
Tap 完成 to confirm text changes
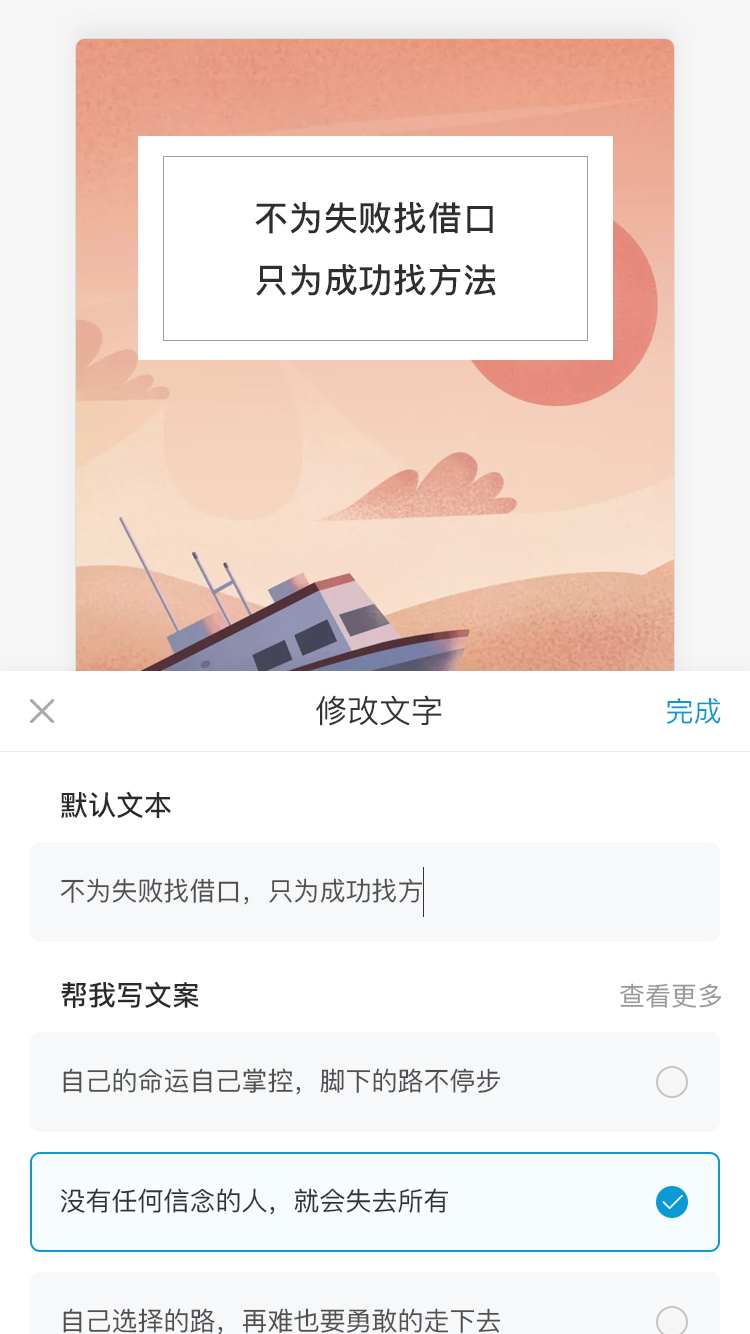coord(693,711)
